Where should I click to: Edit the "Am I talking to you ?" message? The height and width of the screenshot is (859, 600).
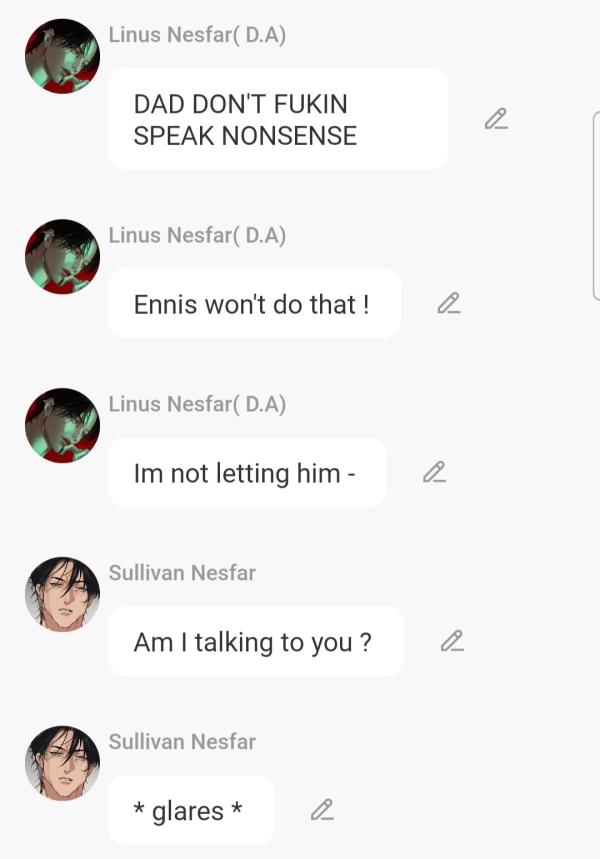[452, 641]
